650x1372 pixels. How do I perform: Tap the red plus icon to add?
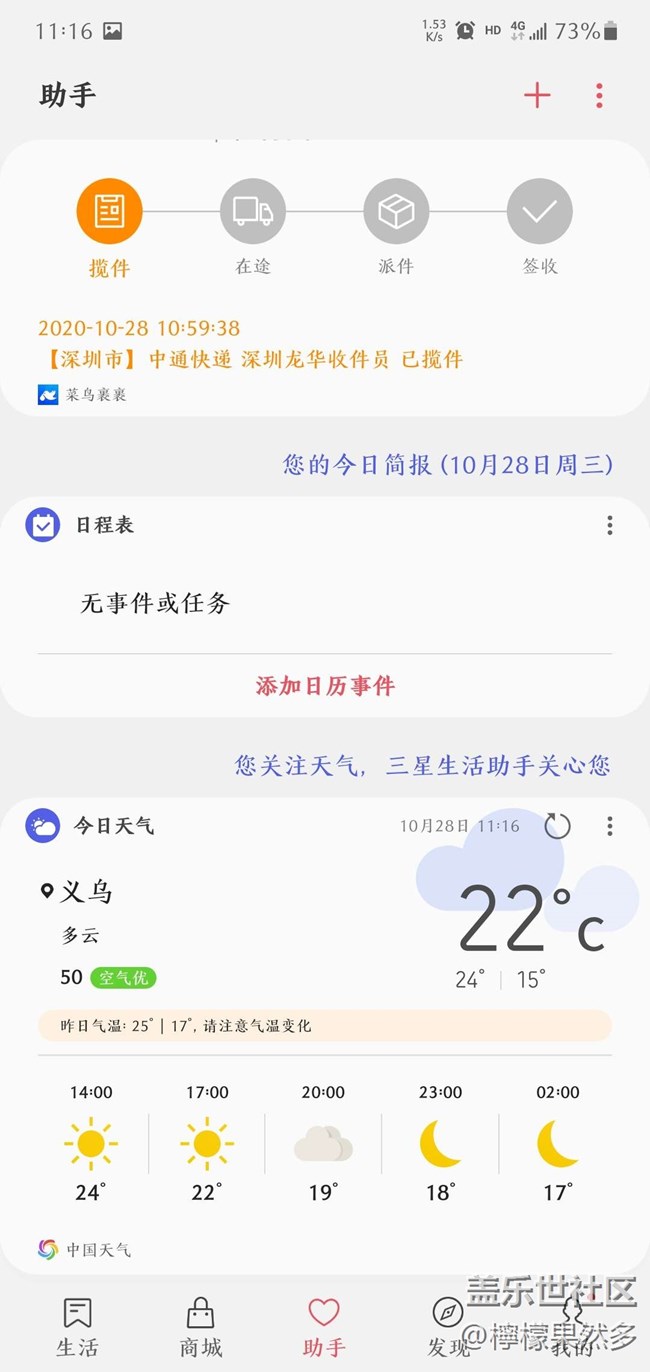pos(537,95)
